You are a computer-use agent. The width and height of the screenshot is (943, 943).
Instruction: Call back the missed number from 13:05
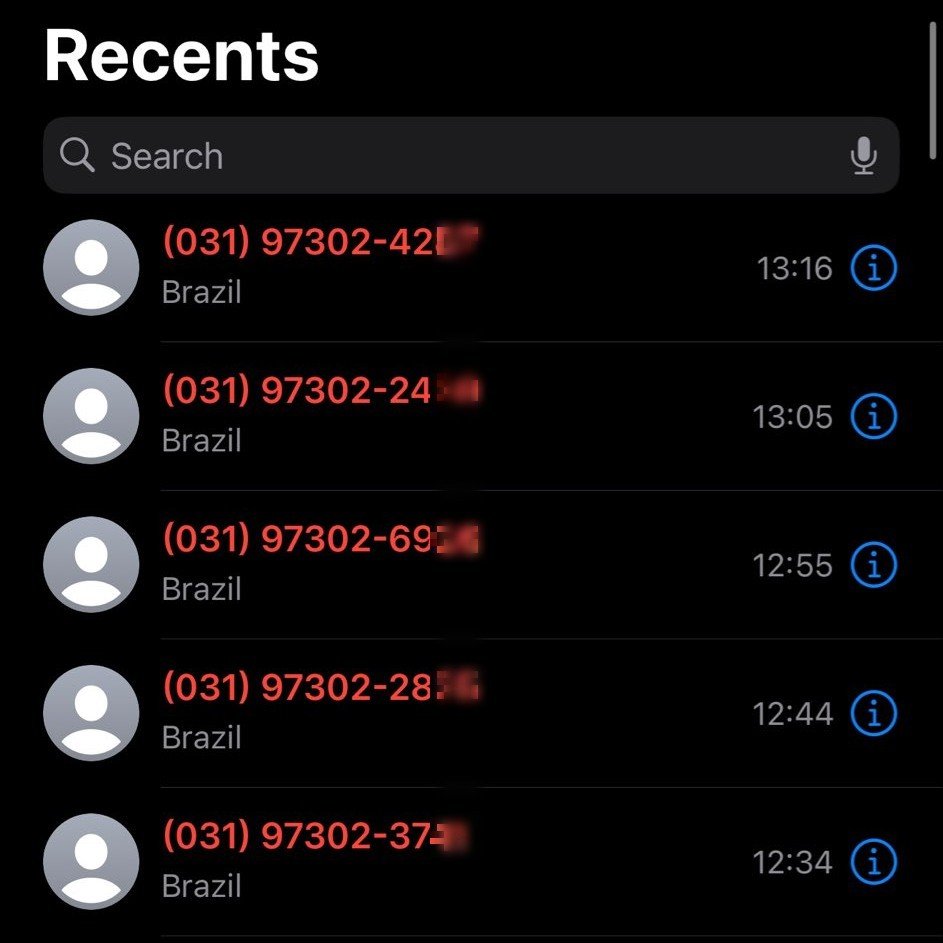pos(320,391)
